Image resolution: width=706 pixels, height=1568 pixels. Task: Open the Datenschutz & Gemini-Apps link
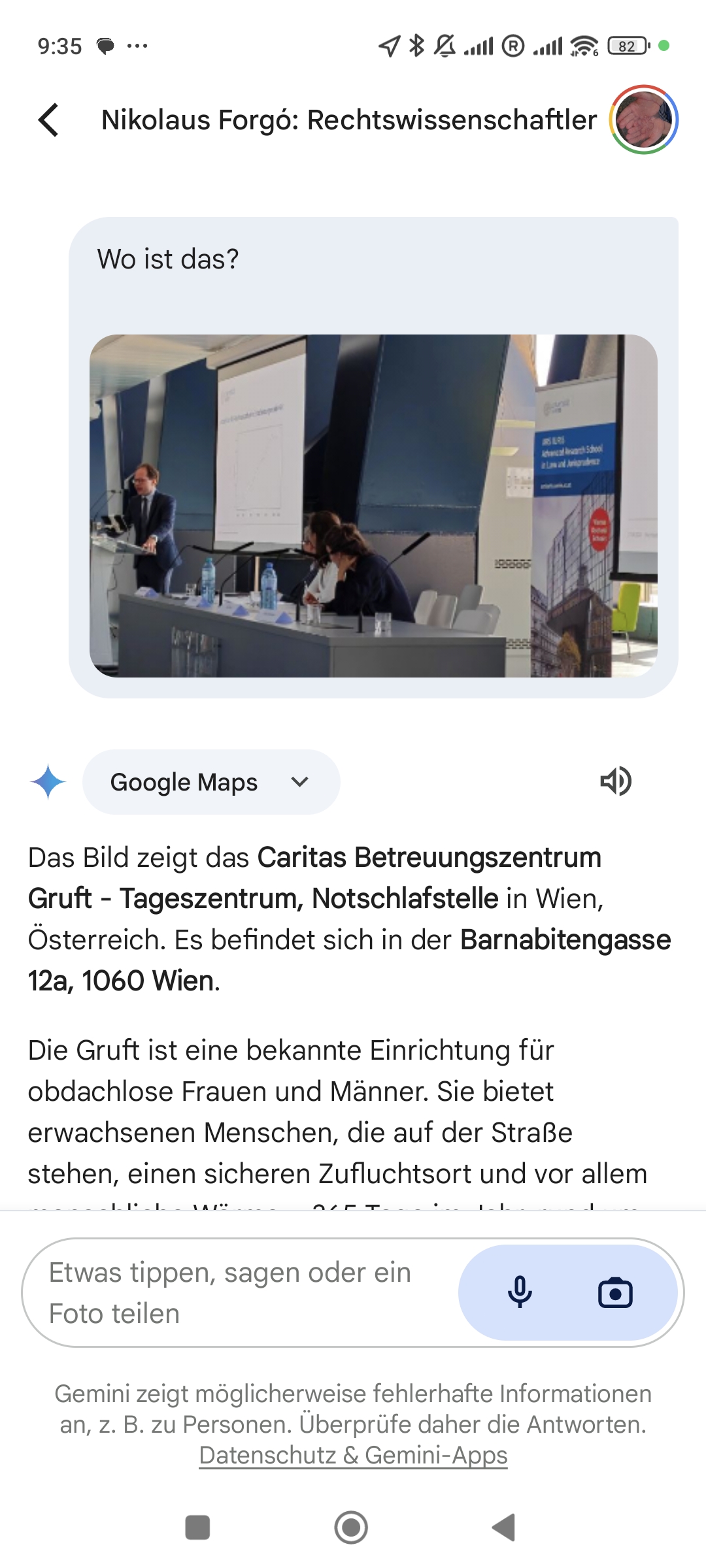[353, 1456]
